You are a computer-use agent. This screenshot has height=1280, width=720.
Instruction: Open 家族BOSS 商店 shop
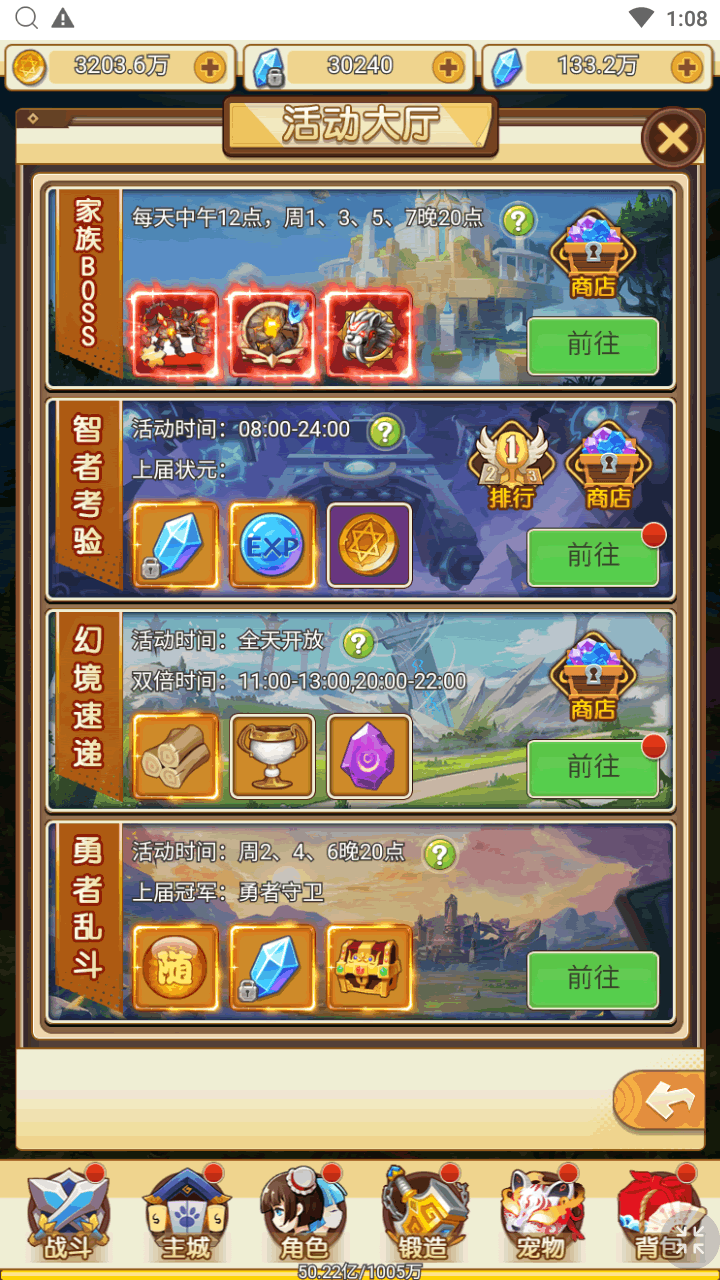tap(594, 256)
